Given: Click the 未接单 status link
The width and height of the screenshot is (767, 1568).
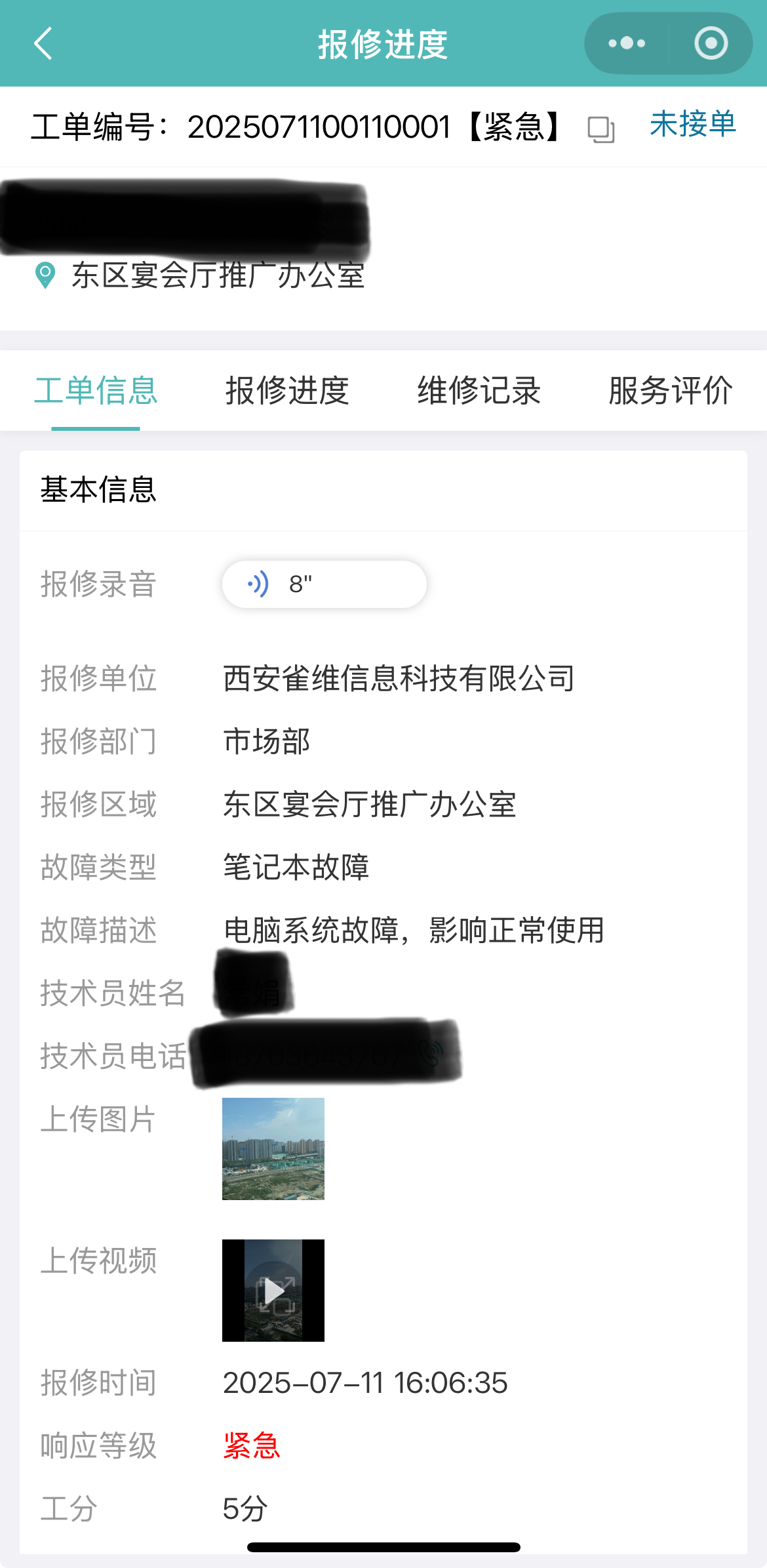Looking at the screenshot, I should (x=692, y=125).
